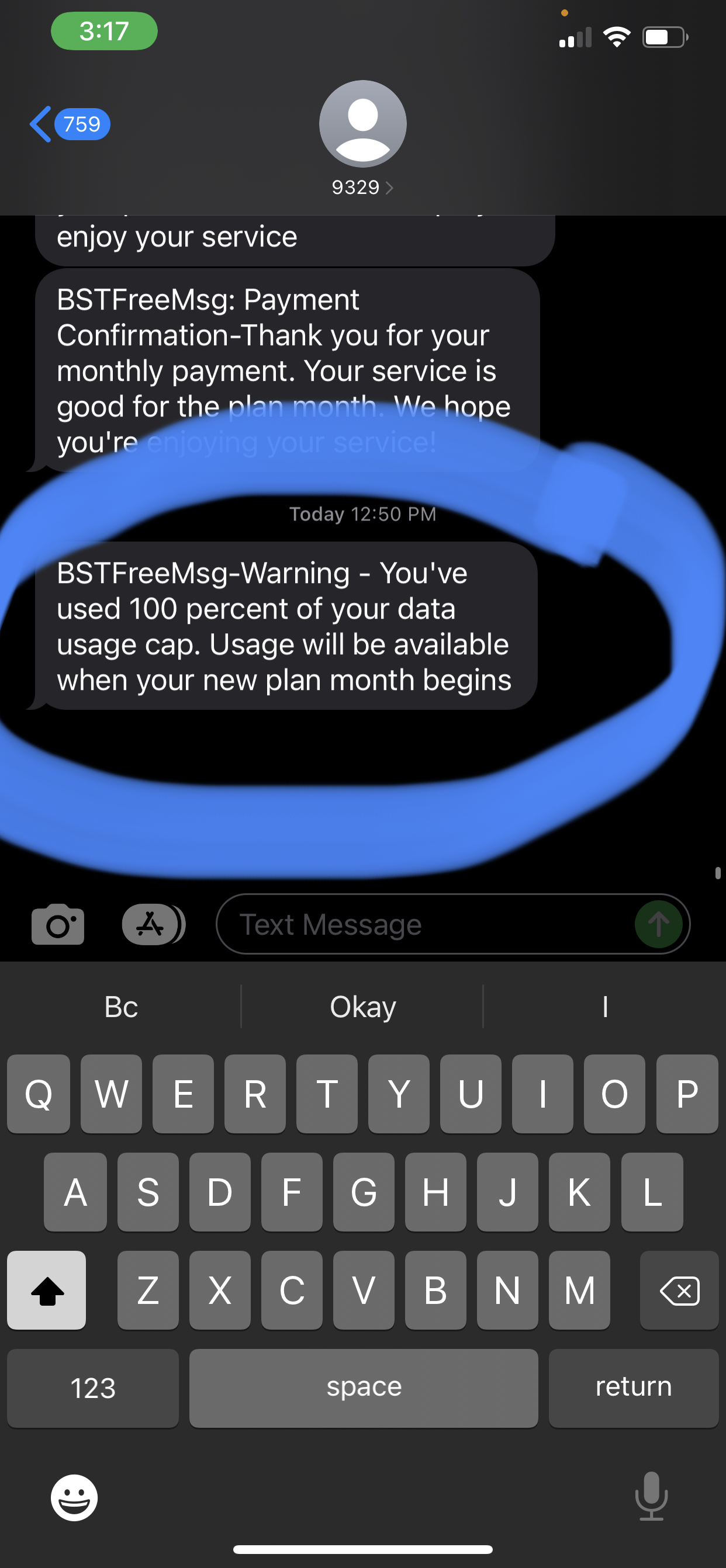Viewport: 726px width, 1568px height.
Task: Start voice dictation with the microphone
Action: 651,1496
